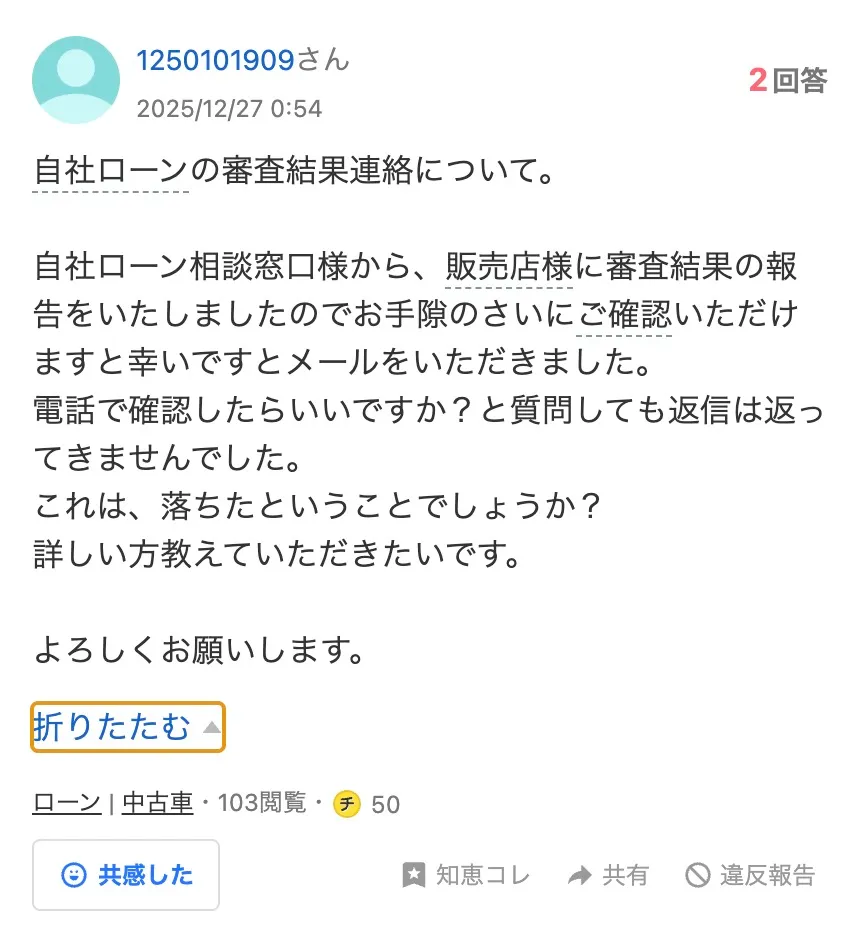Share this question via 共有
This screenshot has height=936, width=860.
coord(608,876)
